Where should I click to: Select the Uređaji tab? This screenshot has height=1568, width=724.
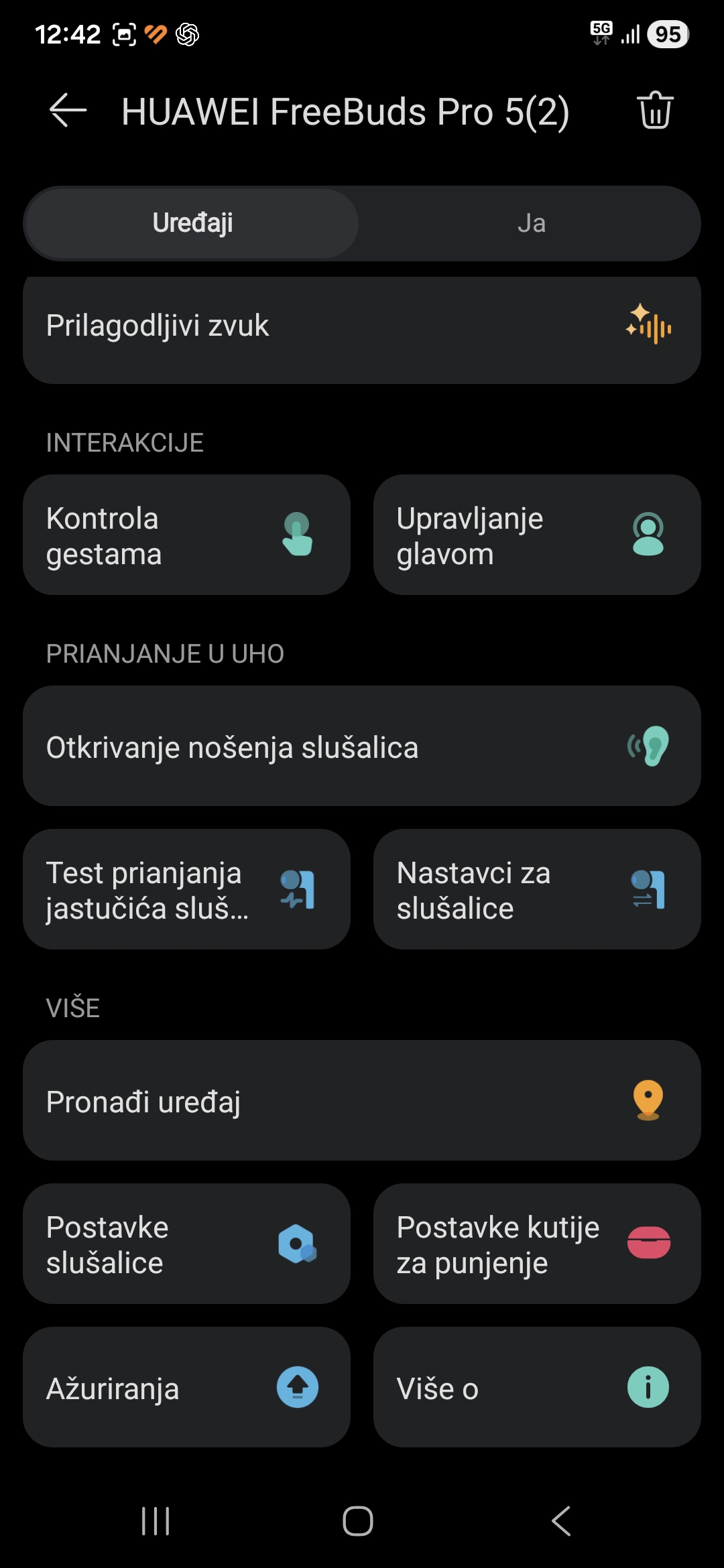coord(192,223)
